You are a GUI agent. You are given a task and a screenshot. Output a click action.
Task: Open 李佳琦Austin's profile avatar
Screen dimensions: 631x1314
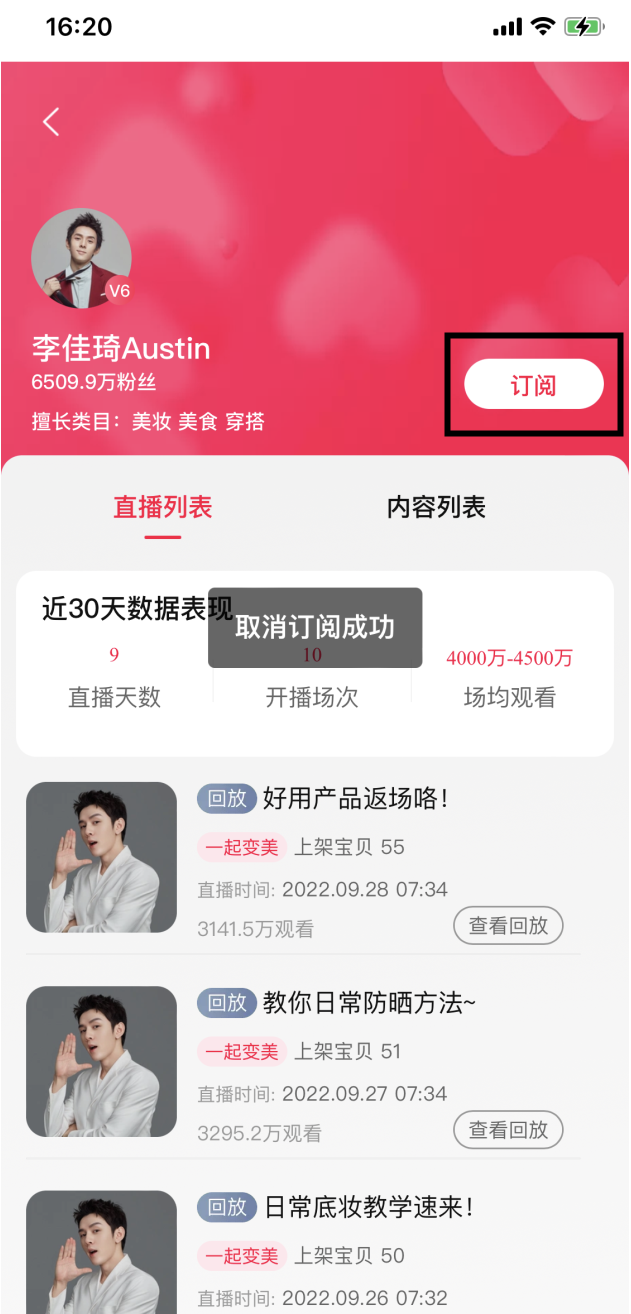coord(82,258)
